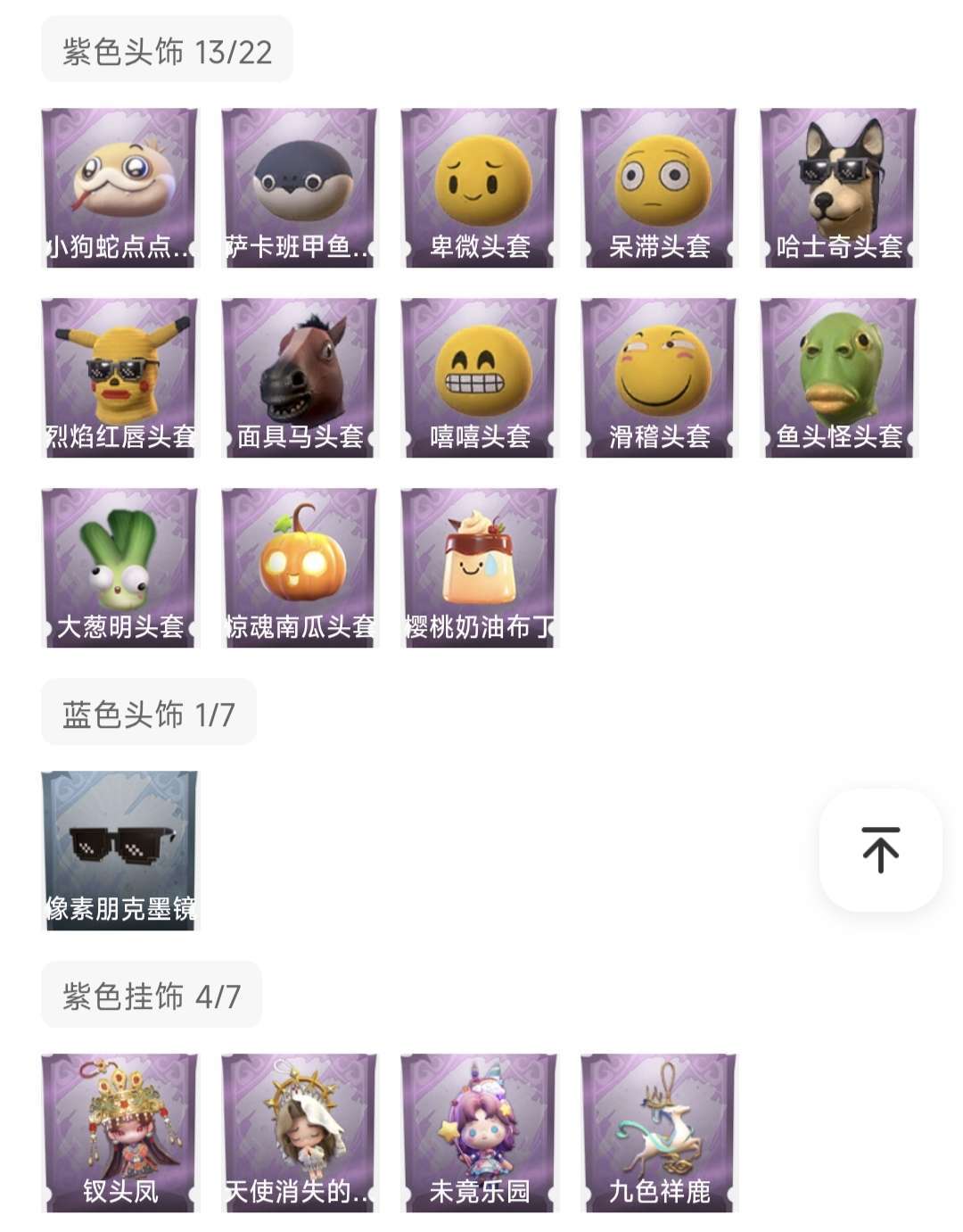This screenshot has width=963, height=1232.
Task: Jump back to top of page
Action: [880, 849]
